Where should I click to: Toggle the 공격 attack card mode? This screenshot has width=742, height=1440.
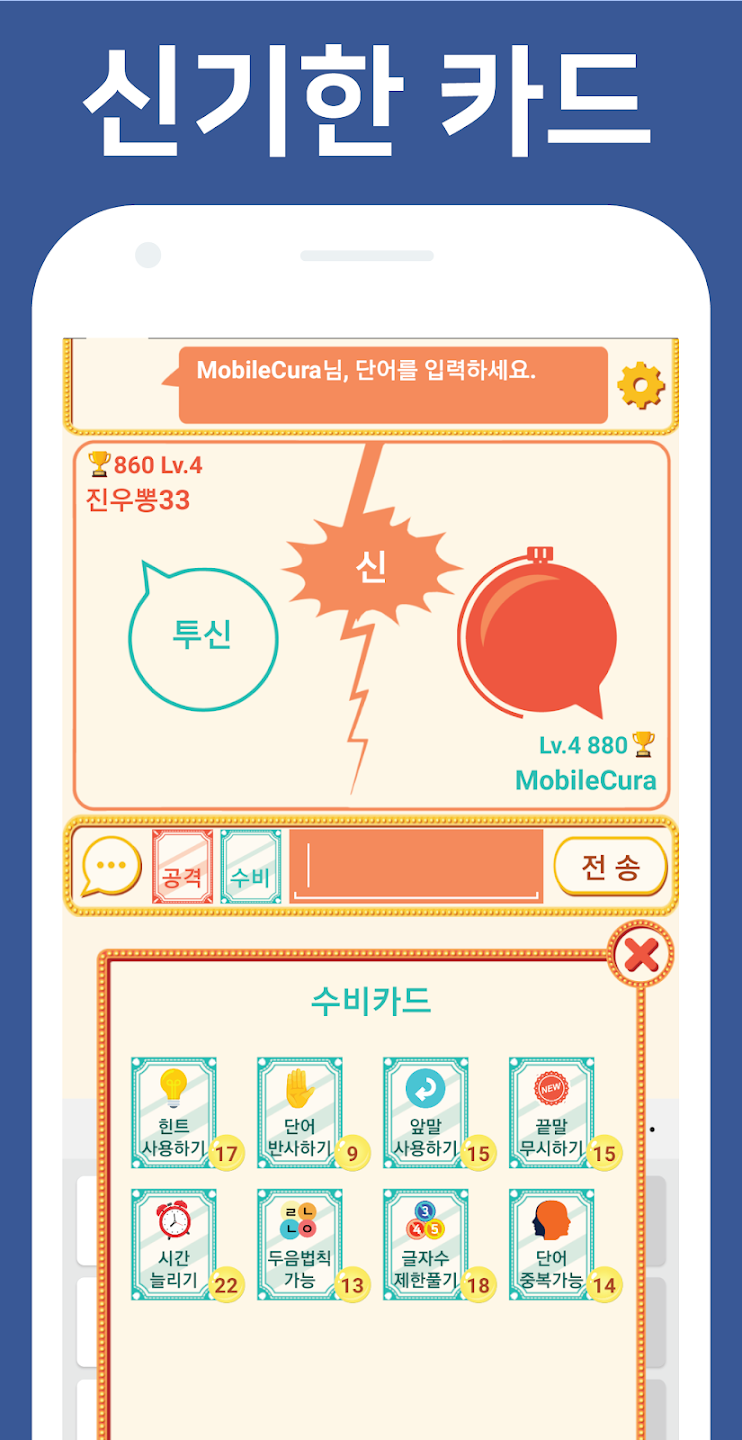[x=183, y=867]
